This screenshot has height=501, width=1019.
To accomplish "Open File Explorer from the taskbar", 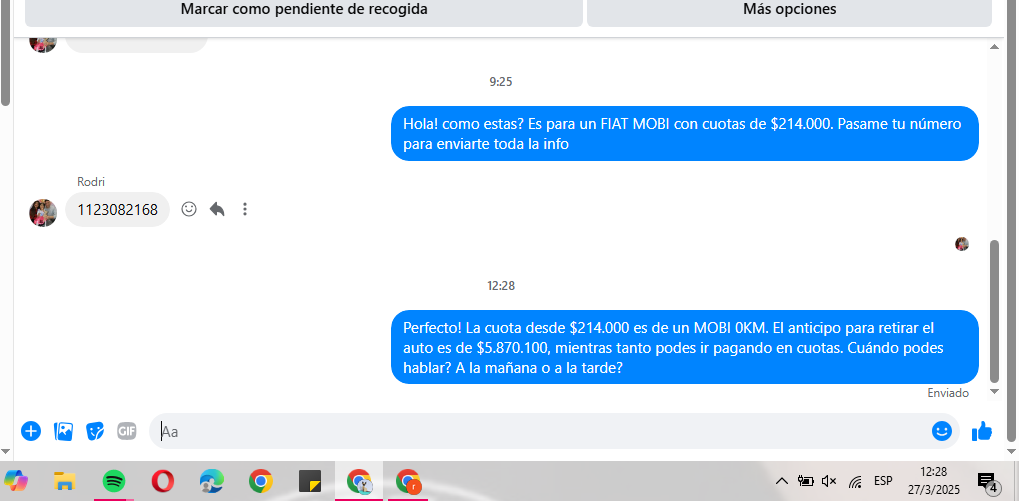I will (65, 481).
